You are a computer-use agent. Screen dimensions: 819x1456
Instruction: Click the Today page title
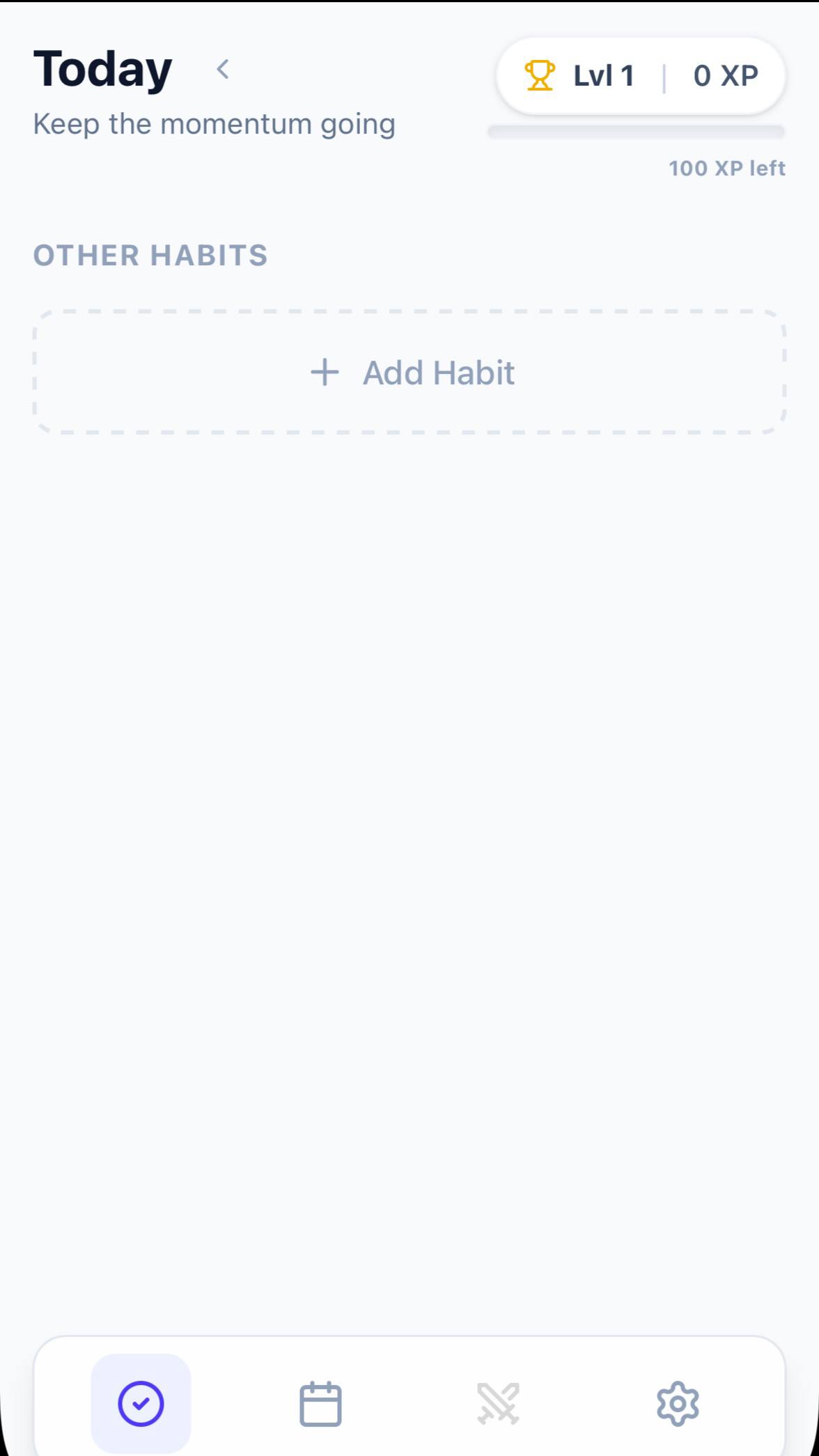[102, 68]
